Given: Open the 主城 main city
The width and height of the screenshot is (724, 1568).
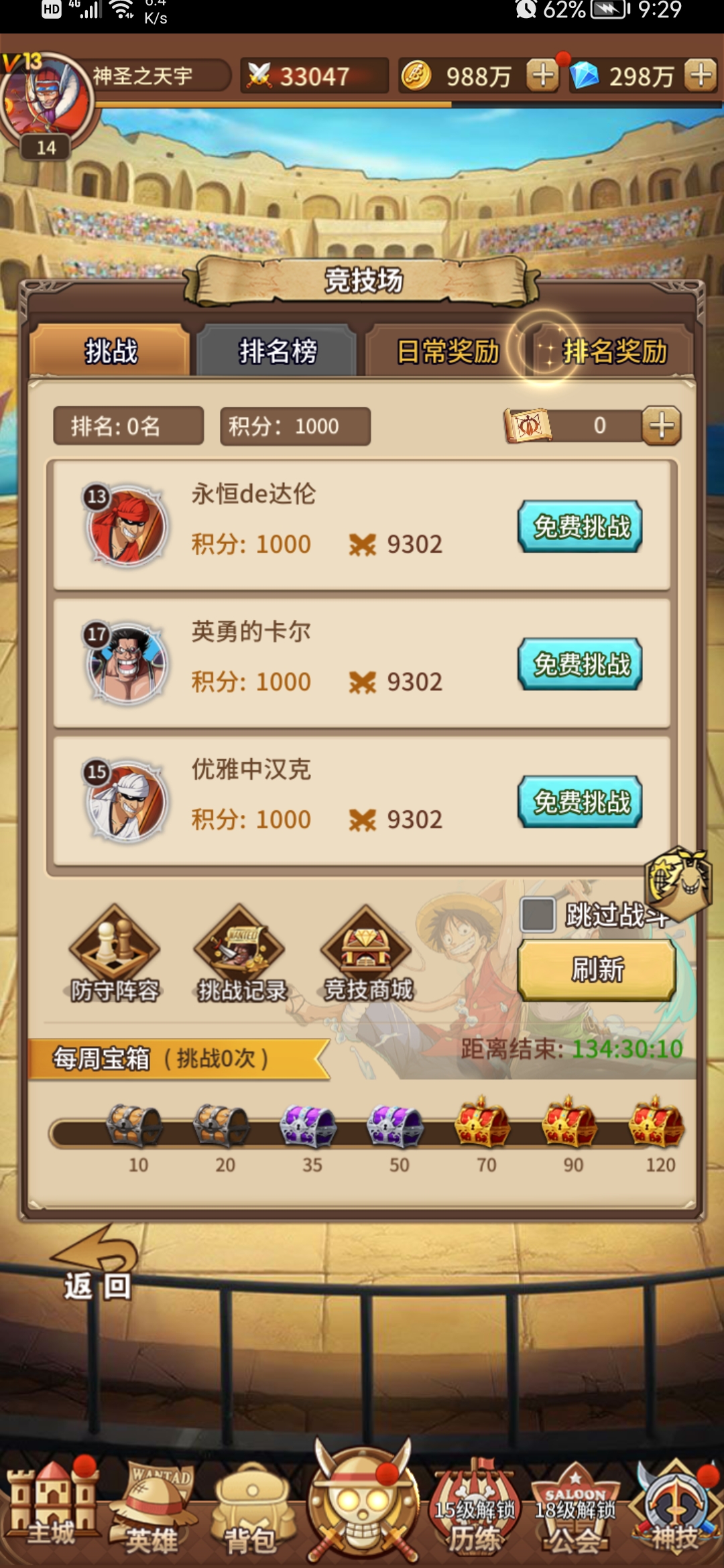Looking at the screenshot, I should coord(51,1508).
